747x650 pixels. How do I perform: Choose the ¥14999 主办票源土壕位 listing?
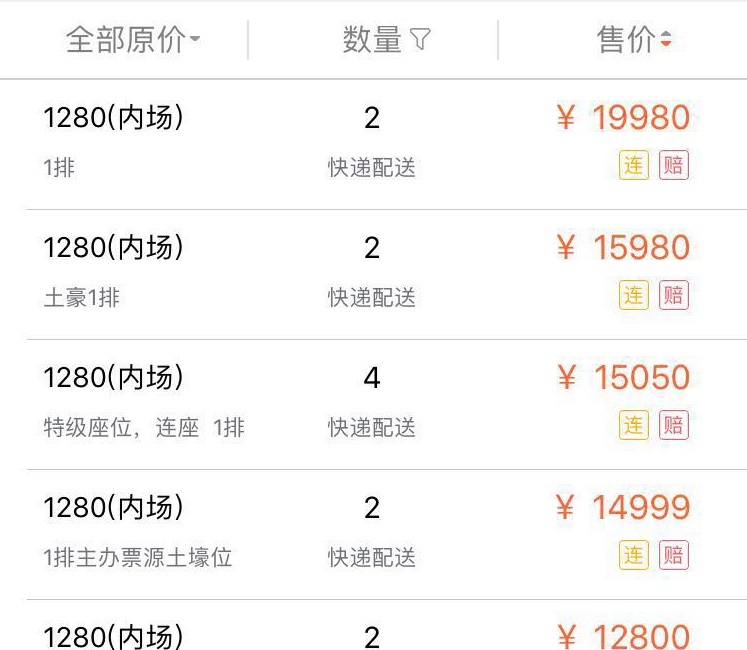coord(373,532)
